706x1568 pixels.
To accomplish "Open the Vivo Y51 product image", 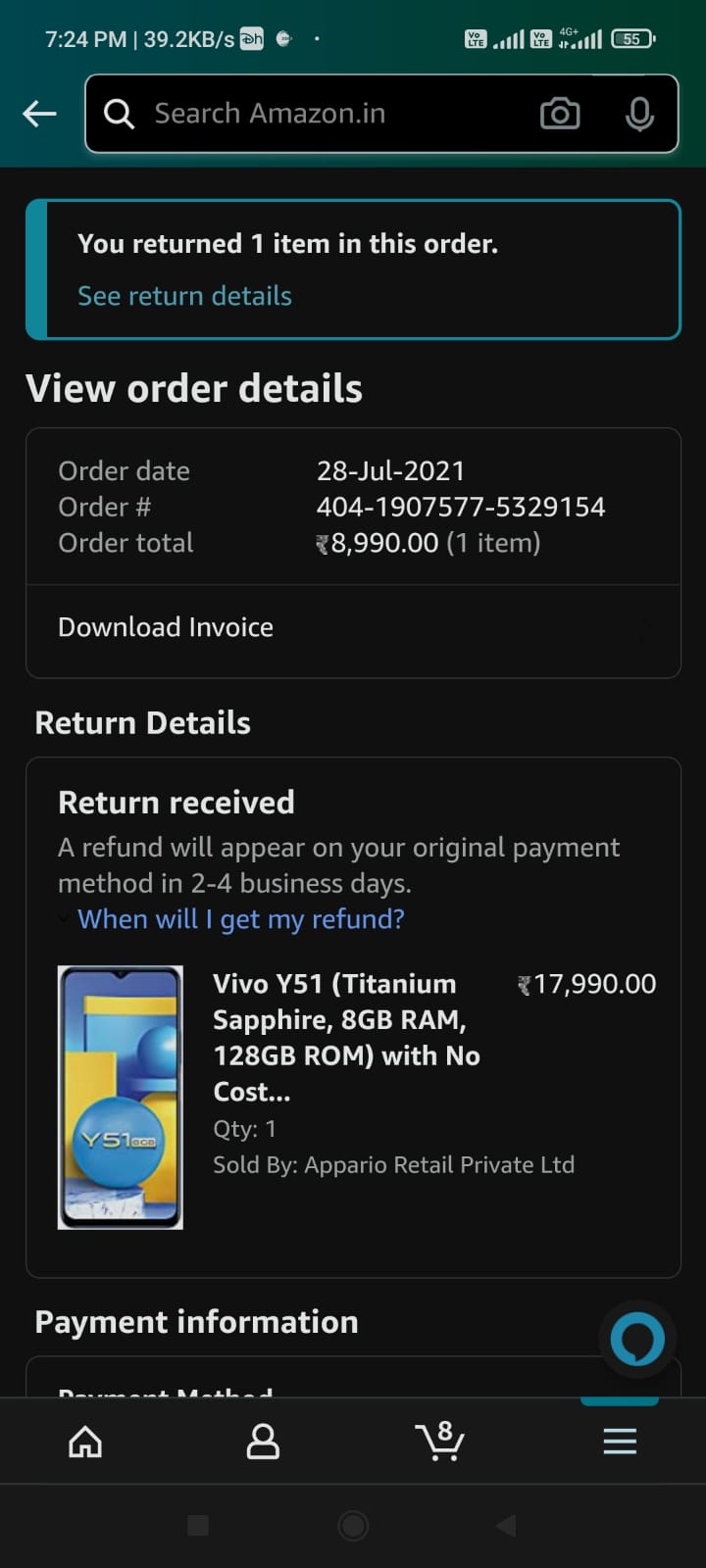I will point(121,1098).
